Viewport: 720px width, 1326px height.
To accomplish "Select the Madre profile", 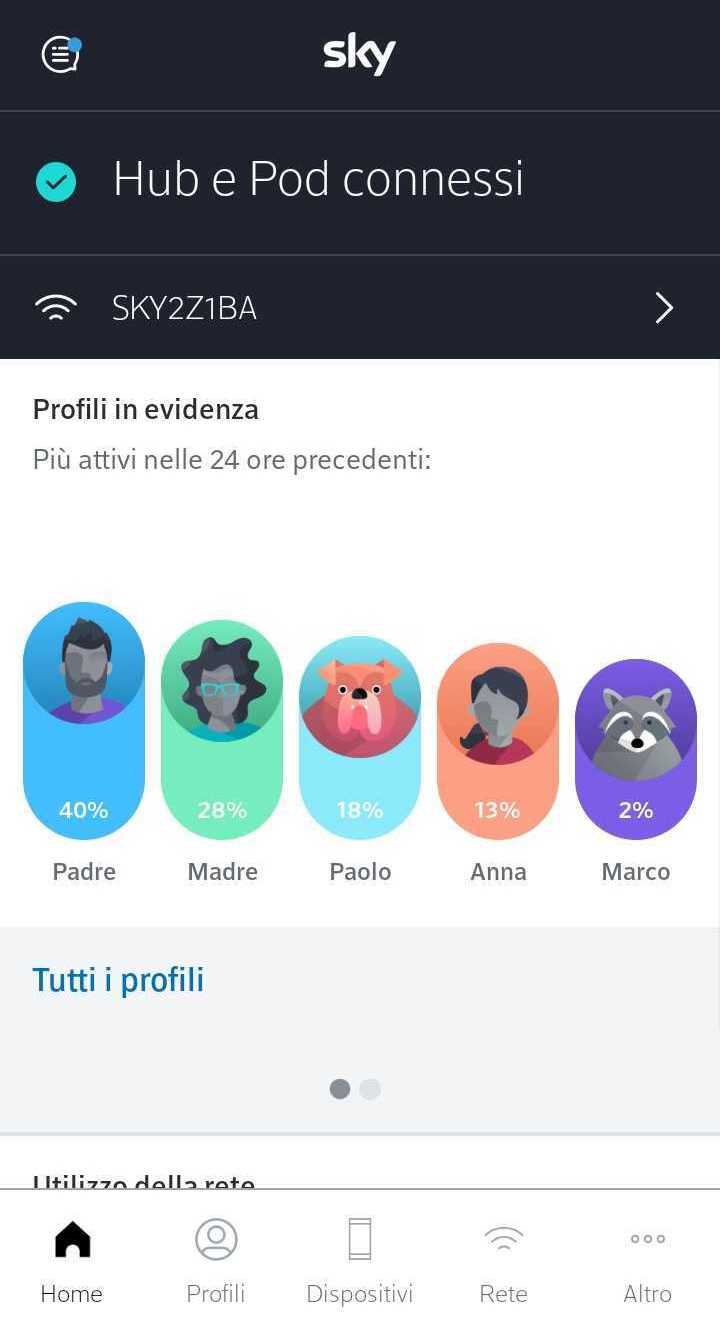I will pyautogui.click(x=222, y=730).
